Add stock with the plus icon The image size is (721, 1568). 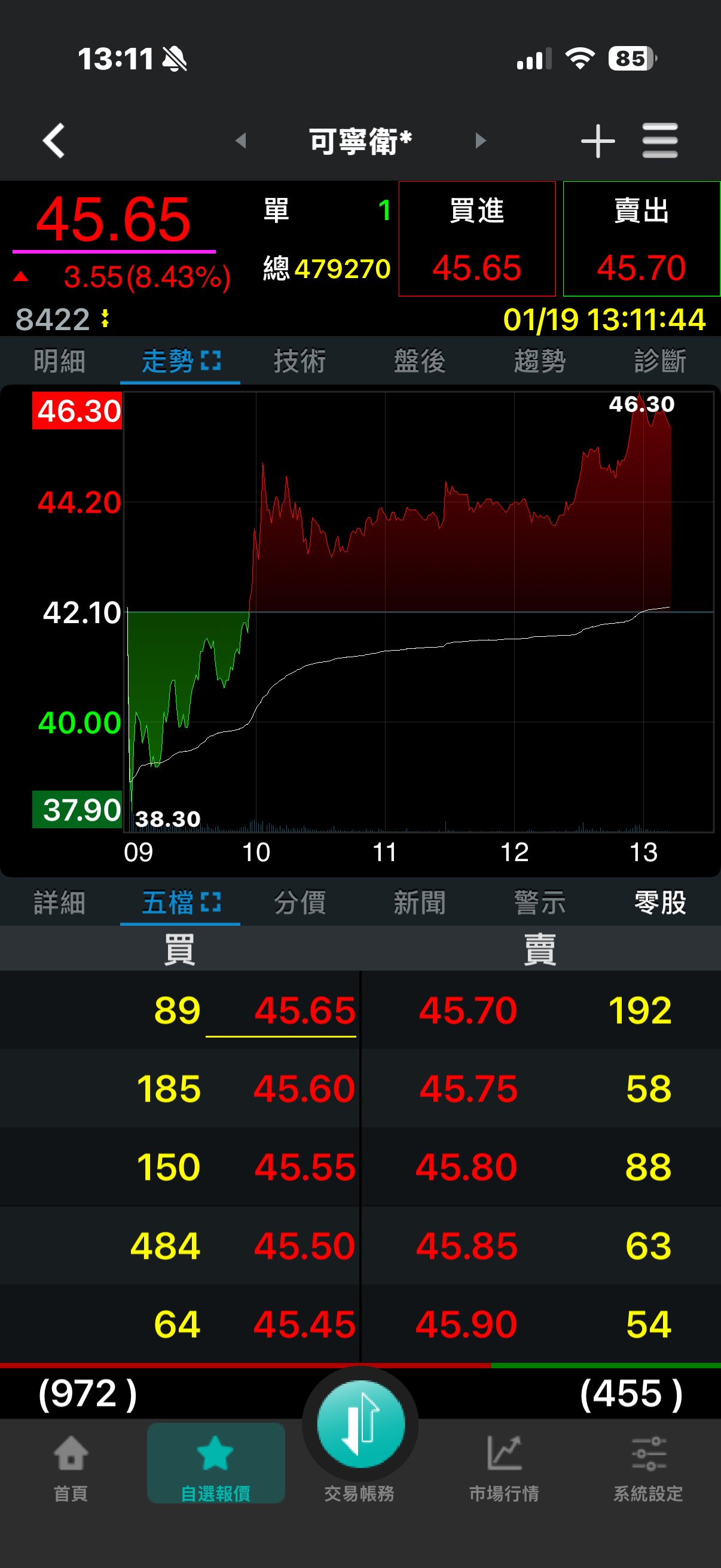597,141
